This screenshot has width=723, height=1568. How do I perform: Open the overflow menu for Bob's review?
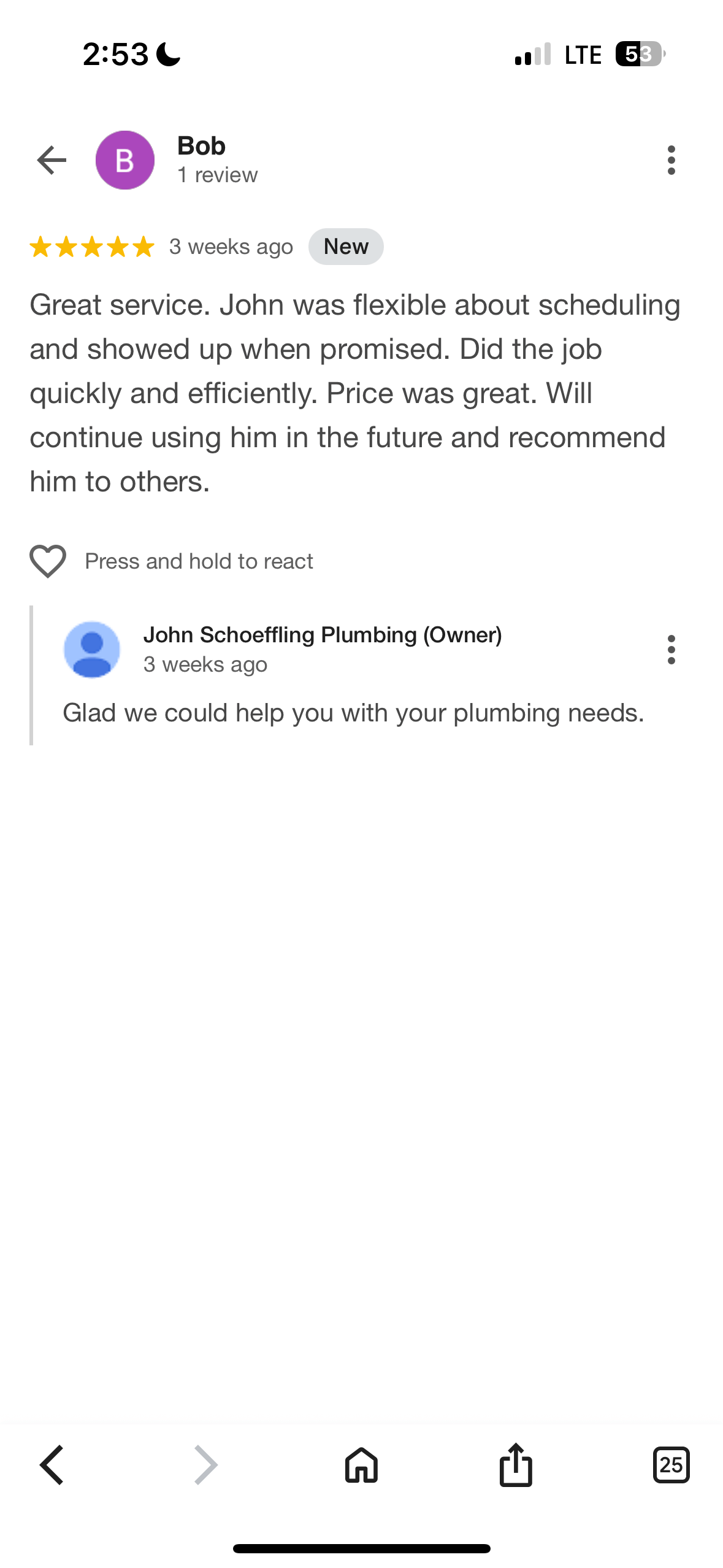(671, 160)
